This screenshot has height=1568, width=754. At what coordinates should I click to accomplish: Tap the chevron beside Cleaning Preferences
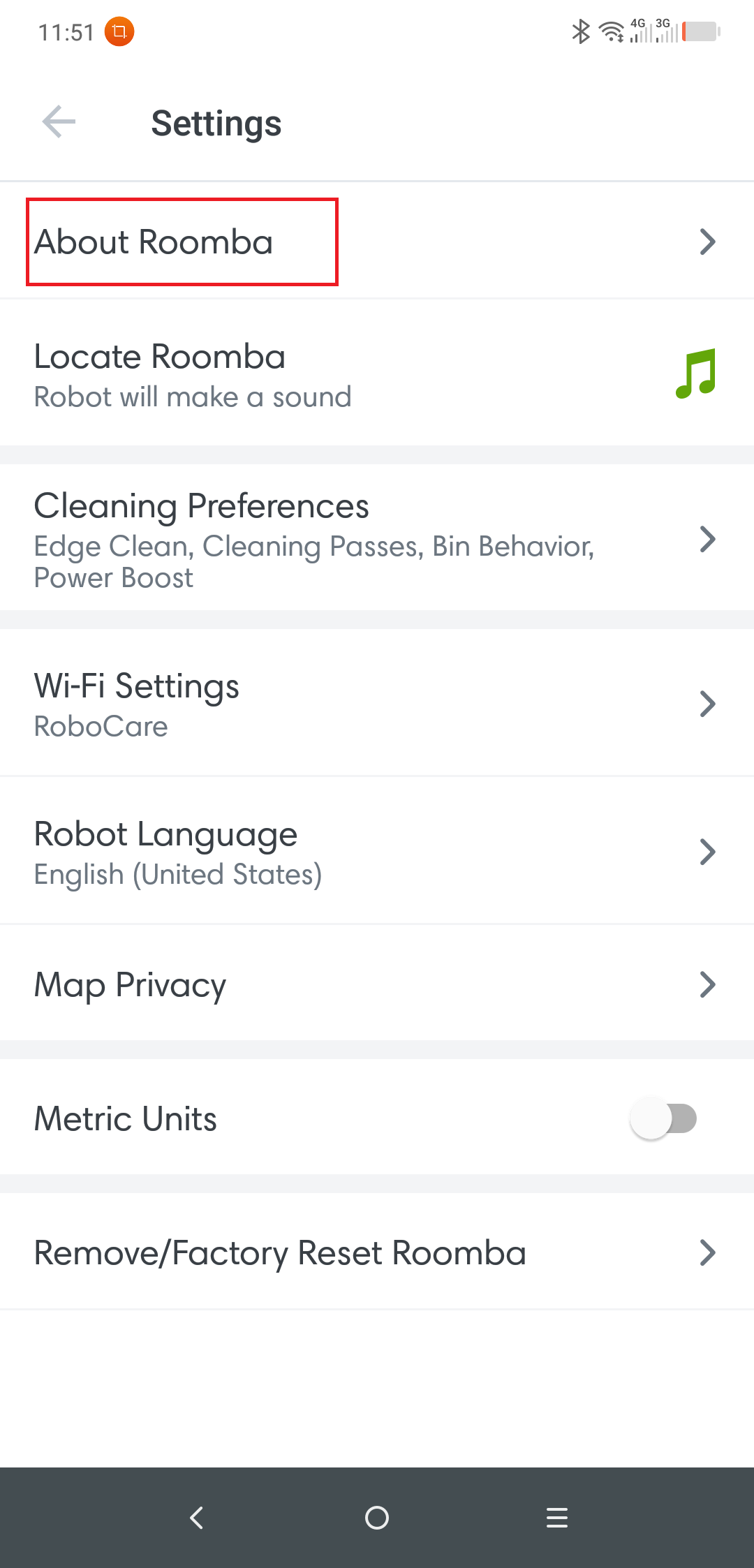coord(707,539)
